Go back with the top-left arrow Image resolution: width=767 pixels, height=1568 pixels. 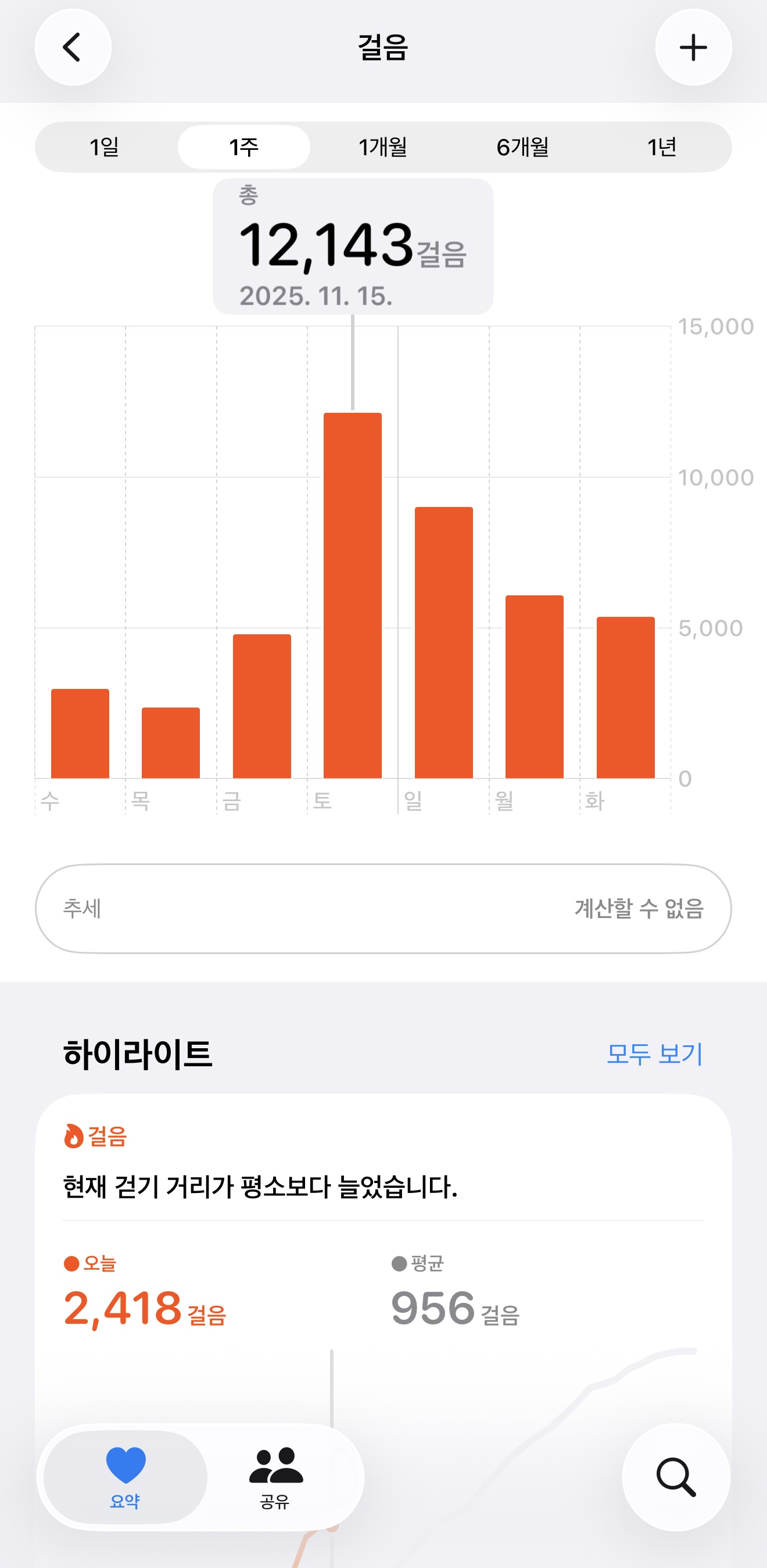pyautogui.click(x=73, y=48)
